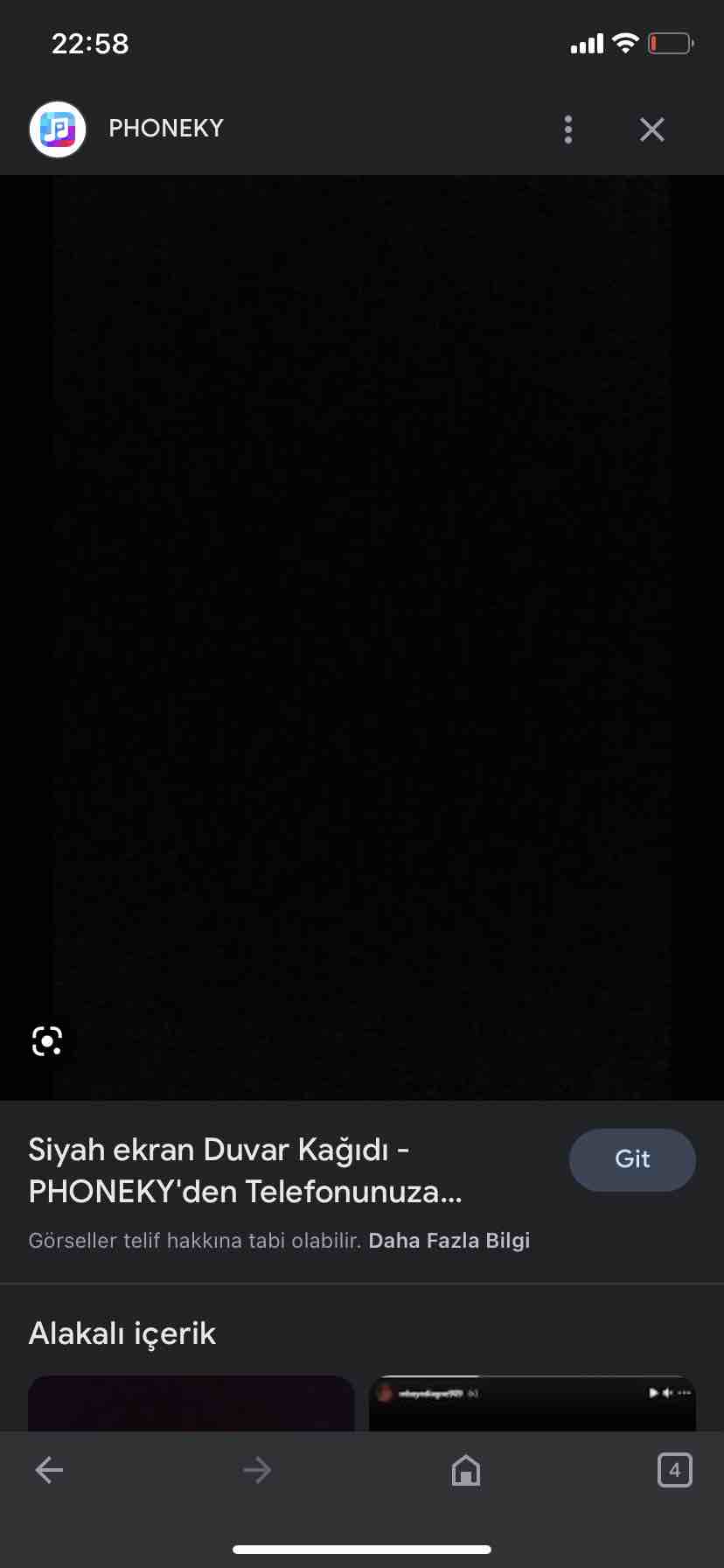Open the Daha Fazla Bilgi link
This screenshot has width=724, height=1568.
coord(449,1241)
